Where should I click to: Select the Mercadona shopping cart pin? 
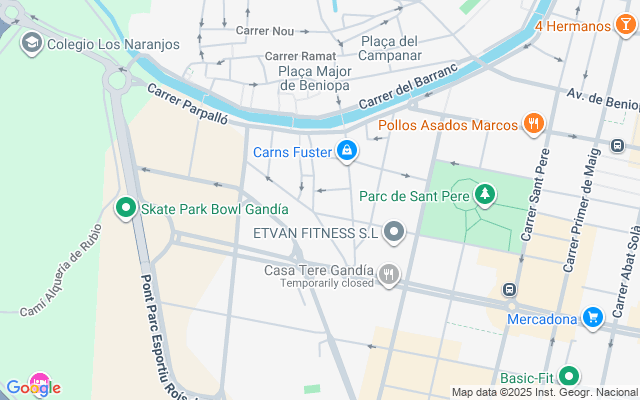(593, 318)
